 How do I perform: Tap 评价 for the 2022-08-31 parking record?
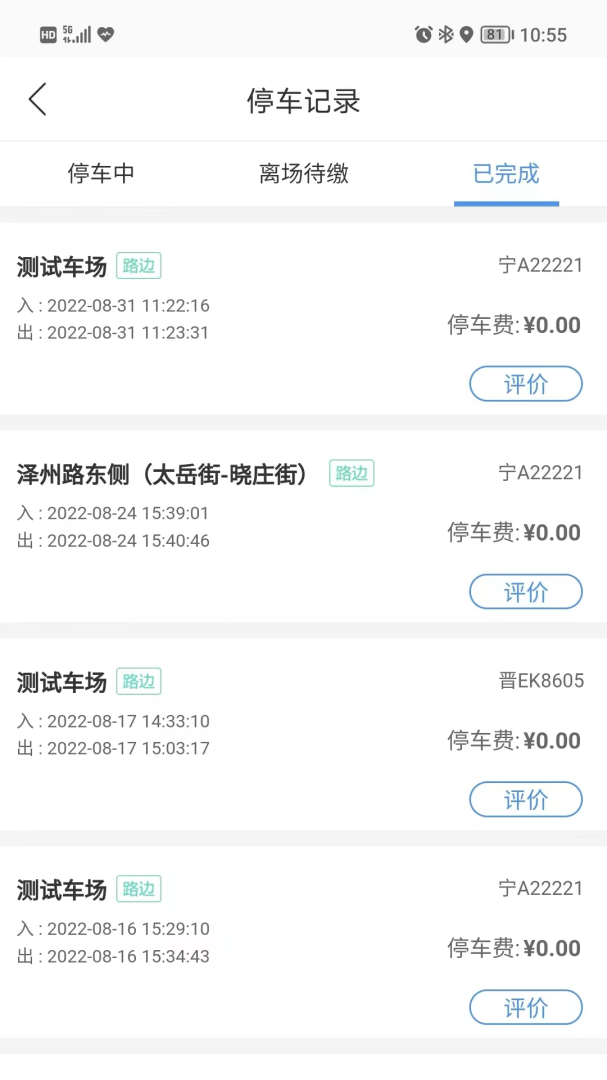click(x=525, y=384)
